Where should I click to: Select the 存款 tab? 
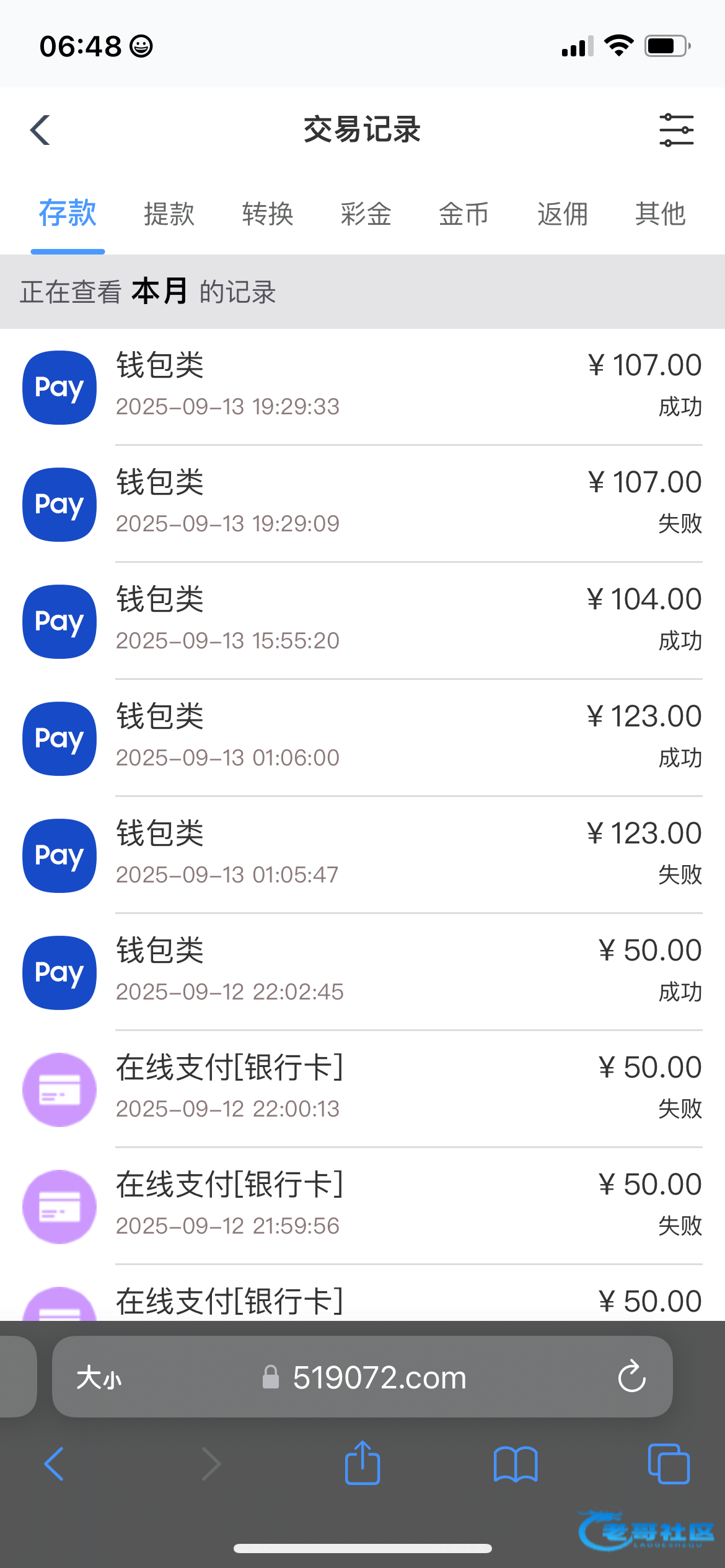tap(68, 214)
